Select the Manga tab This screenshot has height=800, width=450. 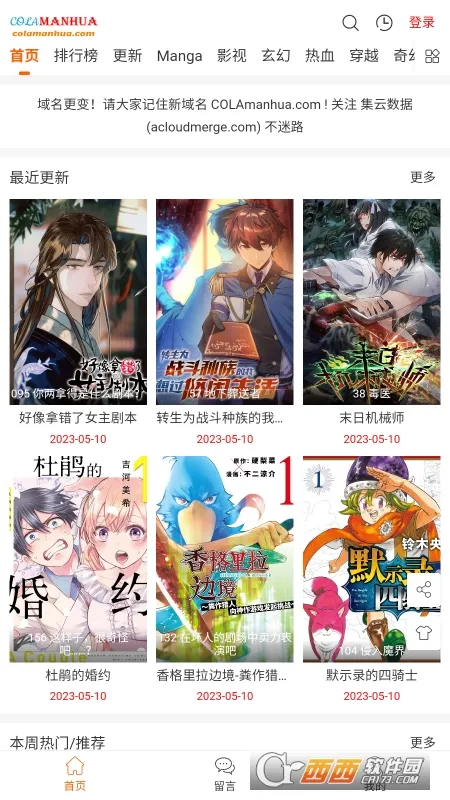(179, 56)
